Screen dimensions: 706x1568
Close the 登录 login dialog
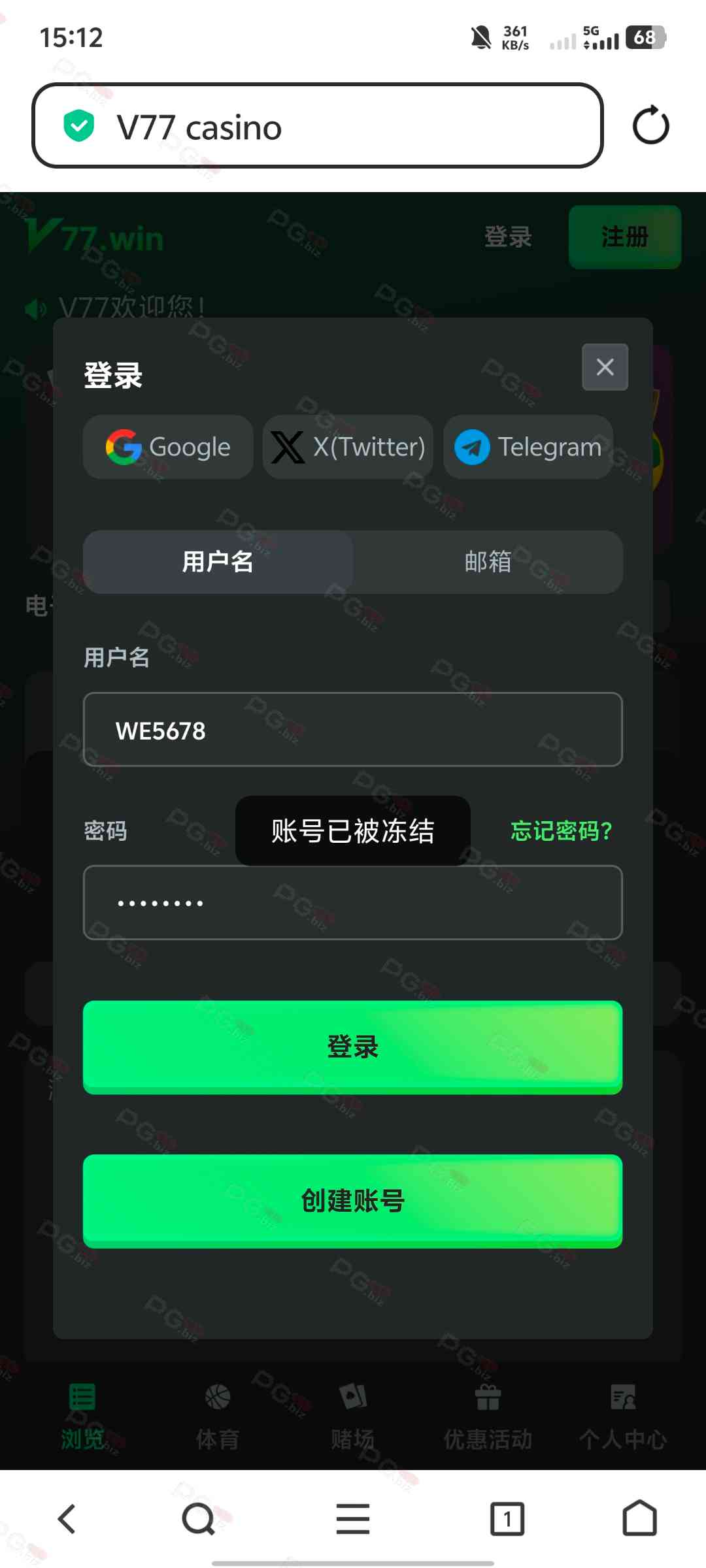[605, 367]
